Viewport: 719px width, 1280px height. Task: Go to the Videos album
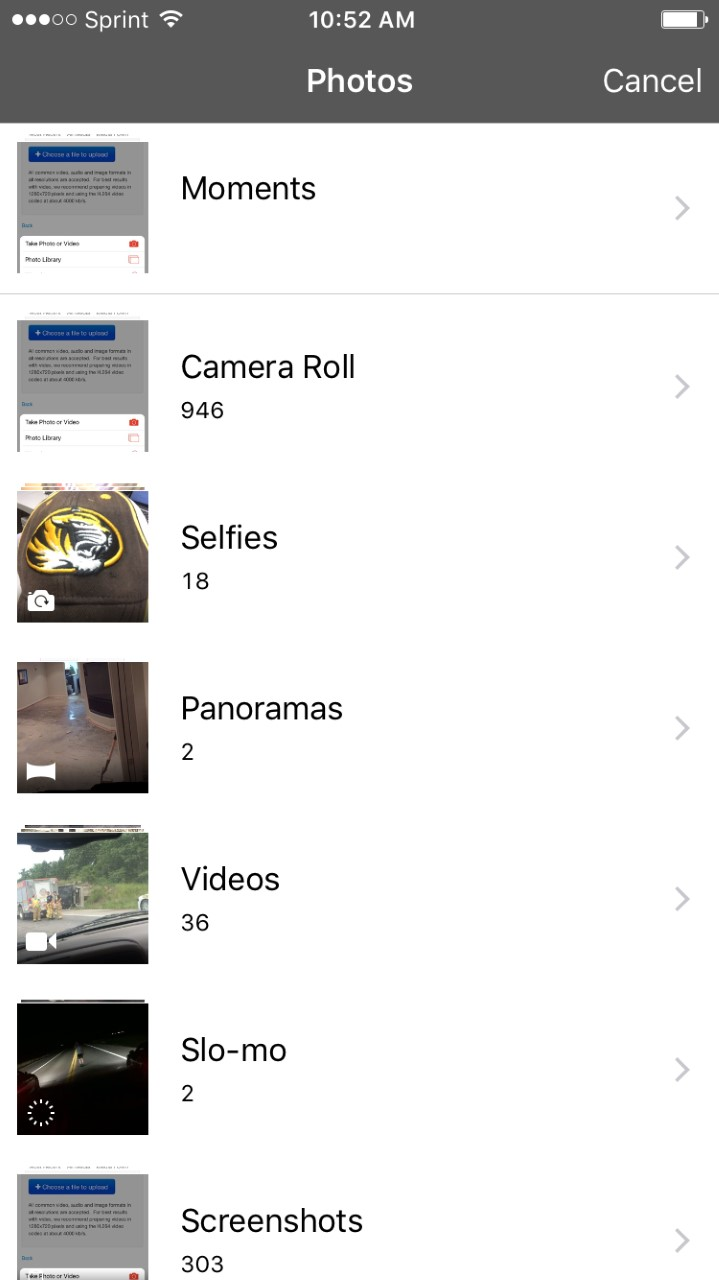coord(360,898)
